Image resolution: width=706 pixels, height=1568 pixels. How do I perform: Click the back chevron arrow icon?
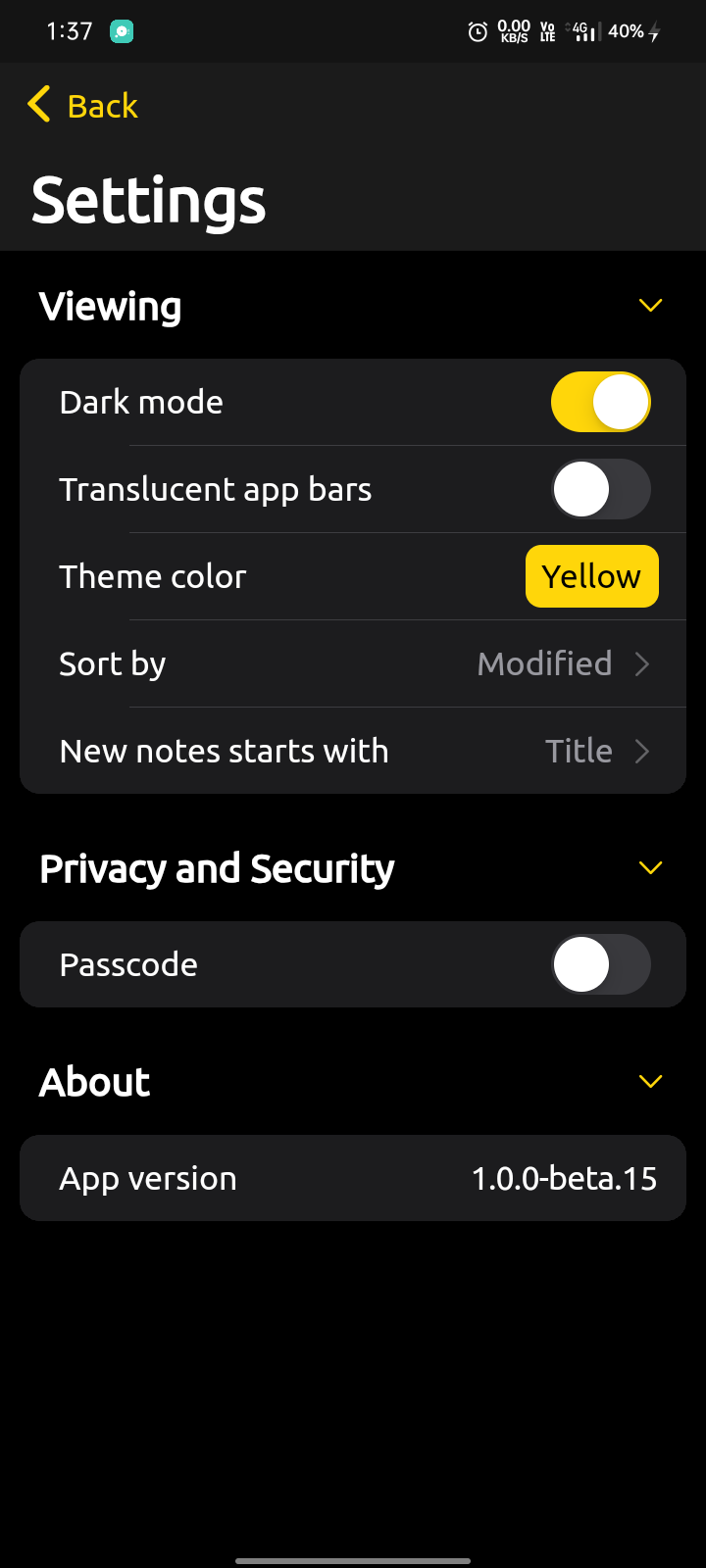point(38,104)
